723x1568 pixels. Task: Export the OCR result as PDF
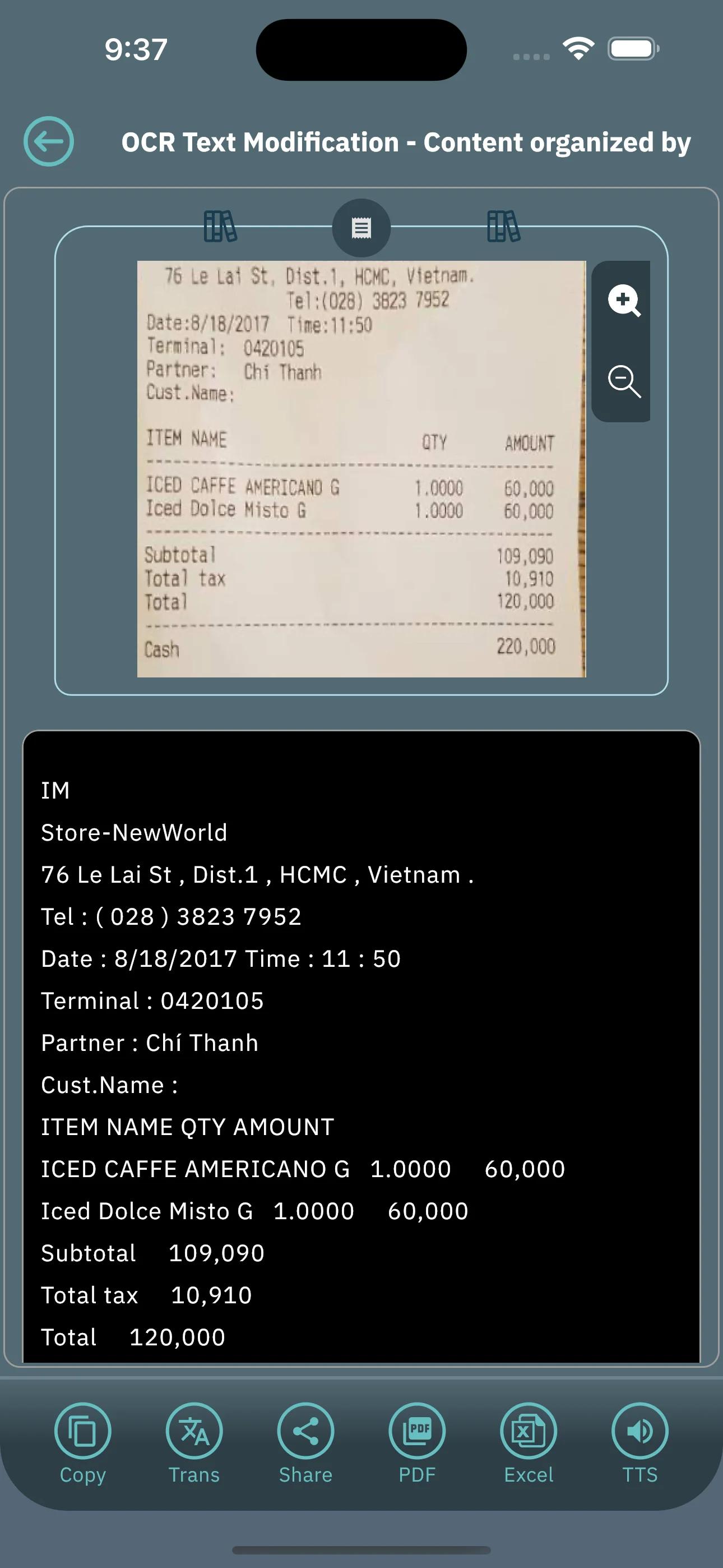[416, 1431]
